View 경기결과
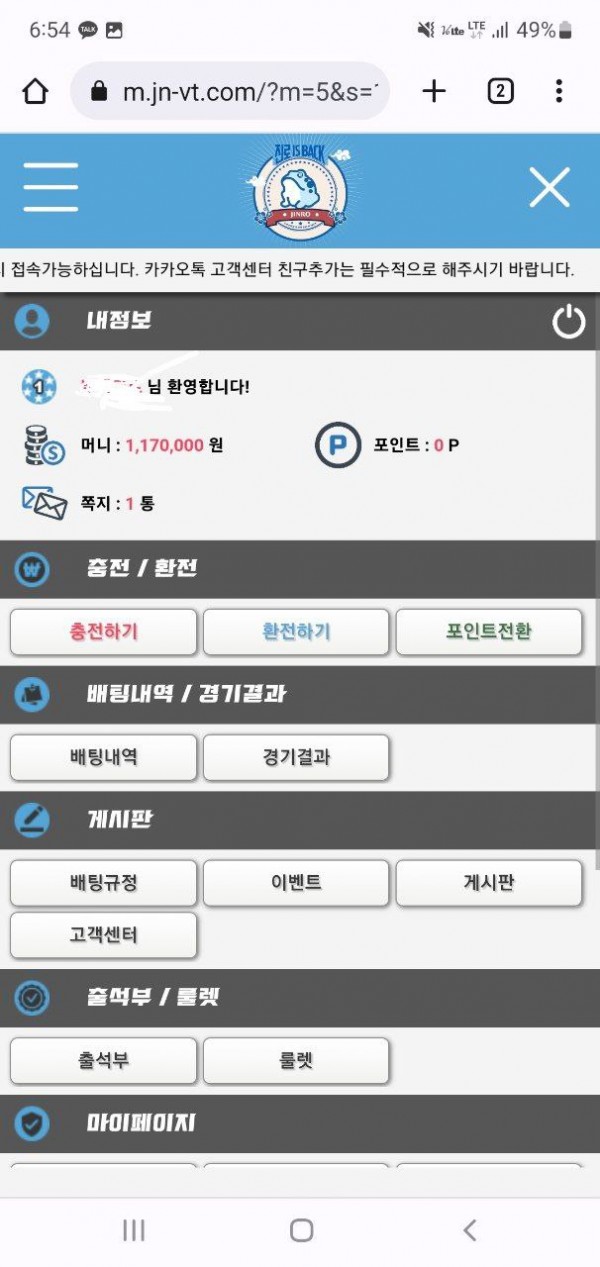Screen dimensions: 600x1267 tap(296, 757)
